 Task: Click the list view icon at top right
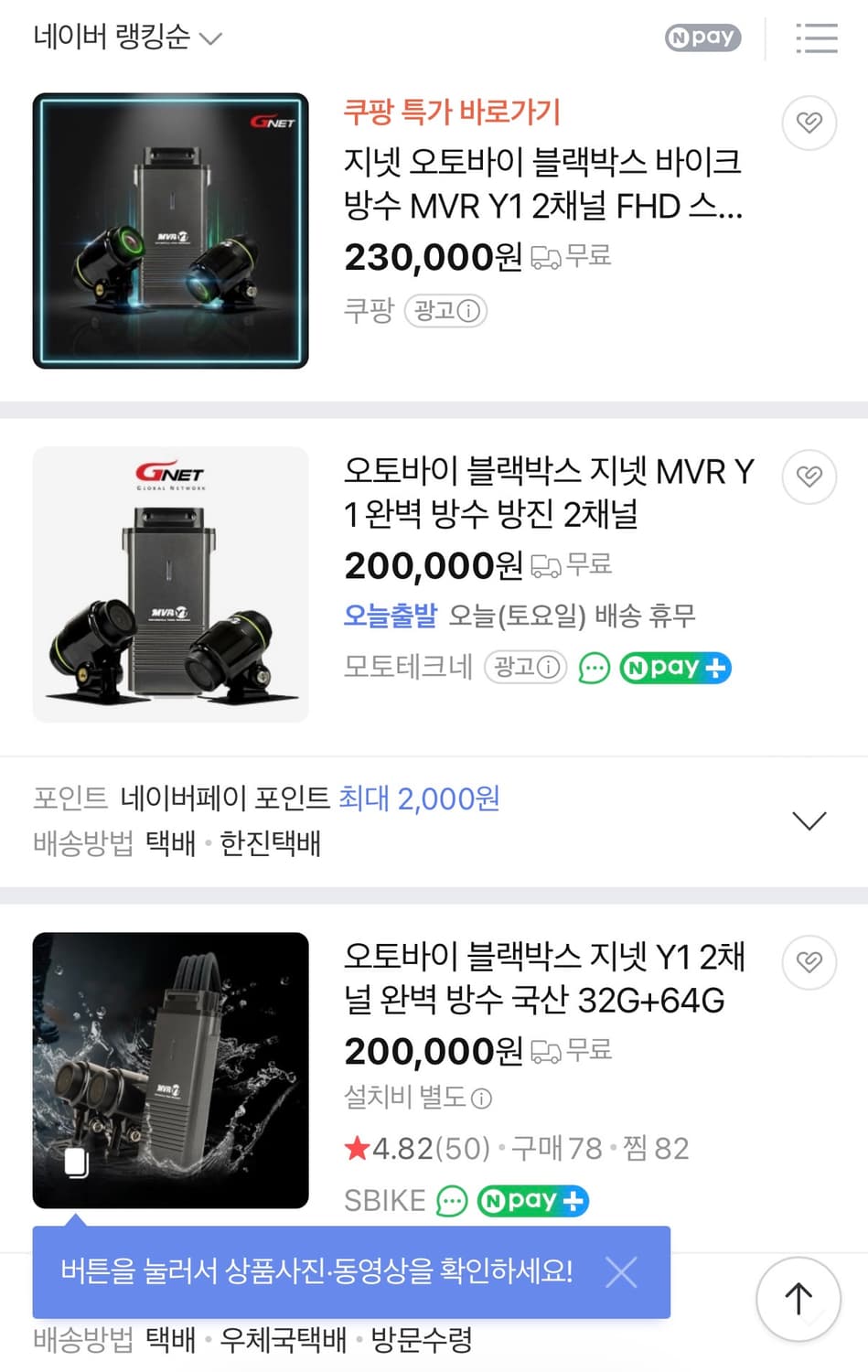(817, 38)
